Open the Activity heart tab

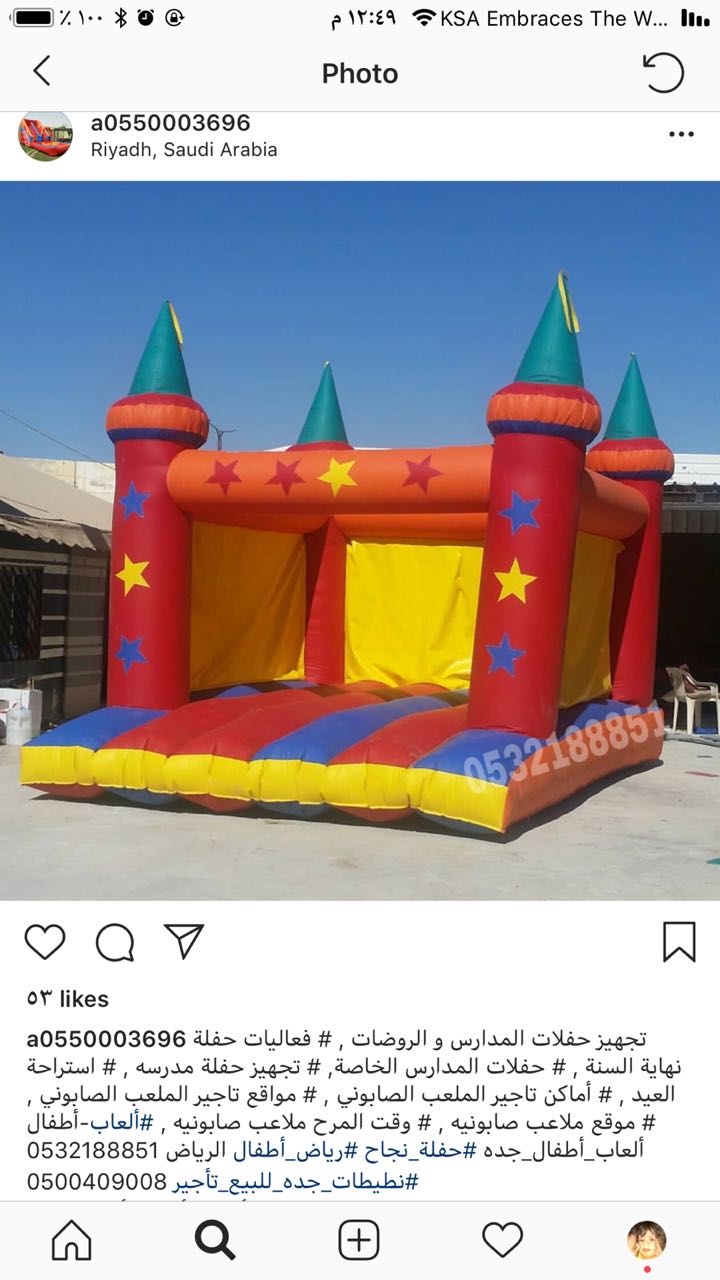click(x=502, y=1240)
